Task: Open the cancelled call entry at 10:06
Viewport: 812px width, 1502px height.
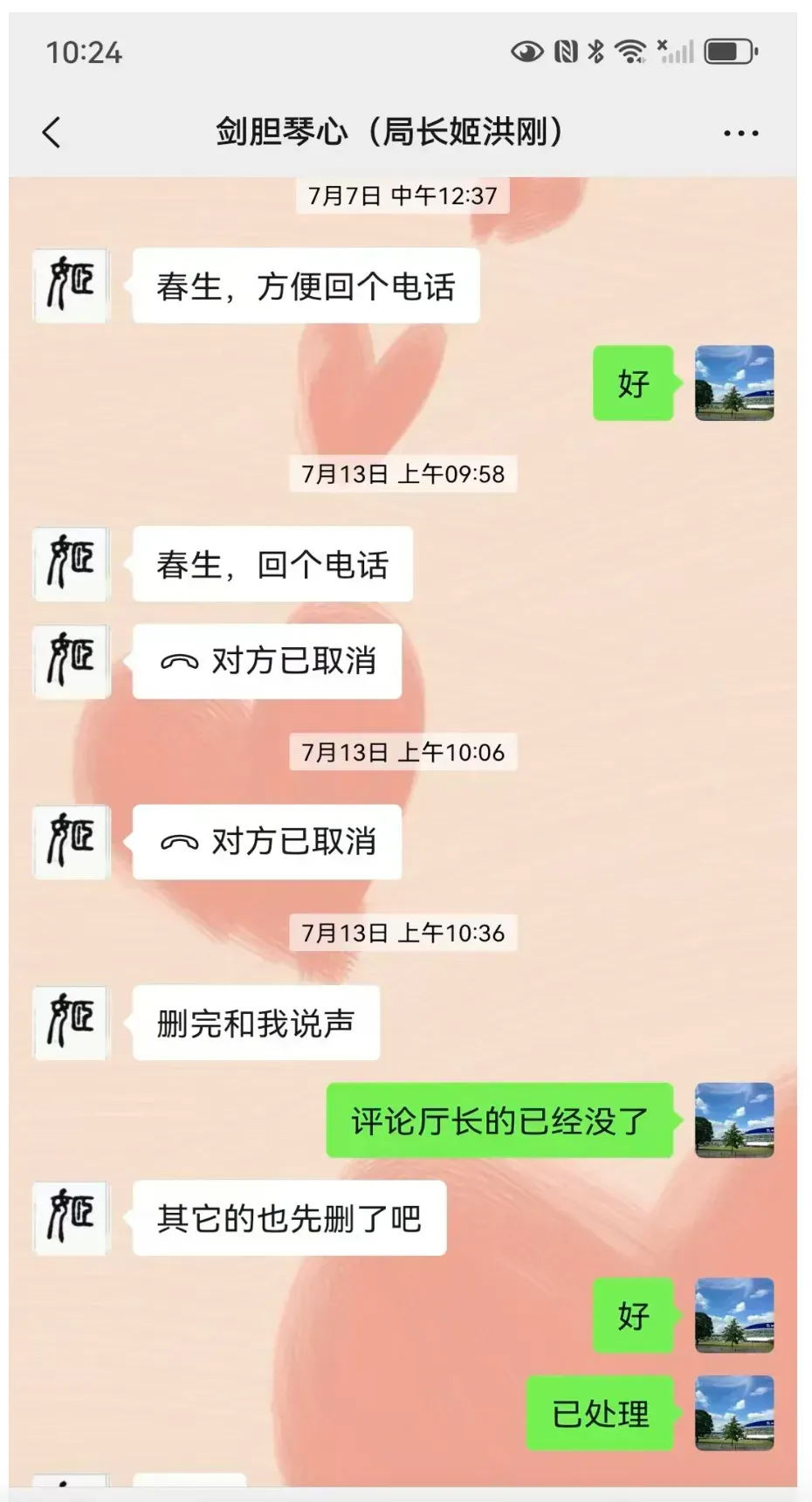Action: 267,842
